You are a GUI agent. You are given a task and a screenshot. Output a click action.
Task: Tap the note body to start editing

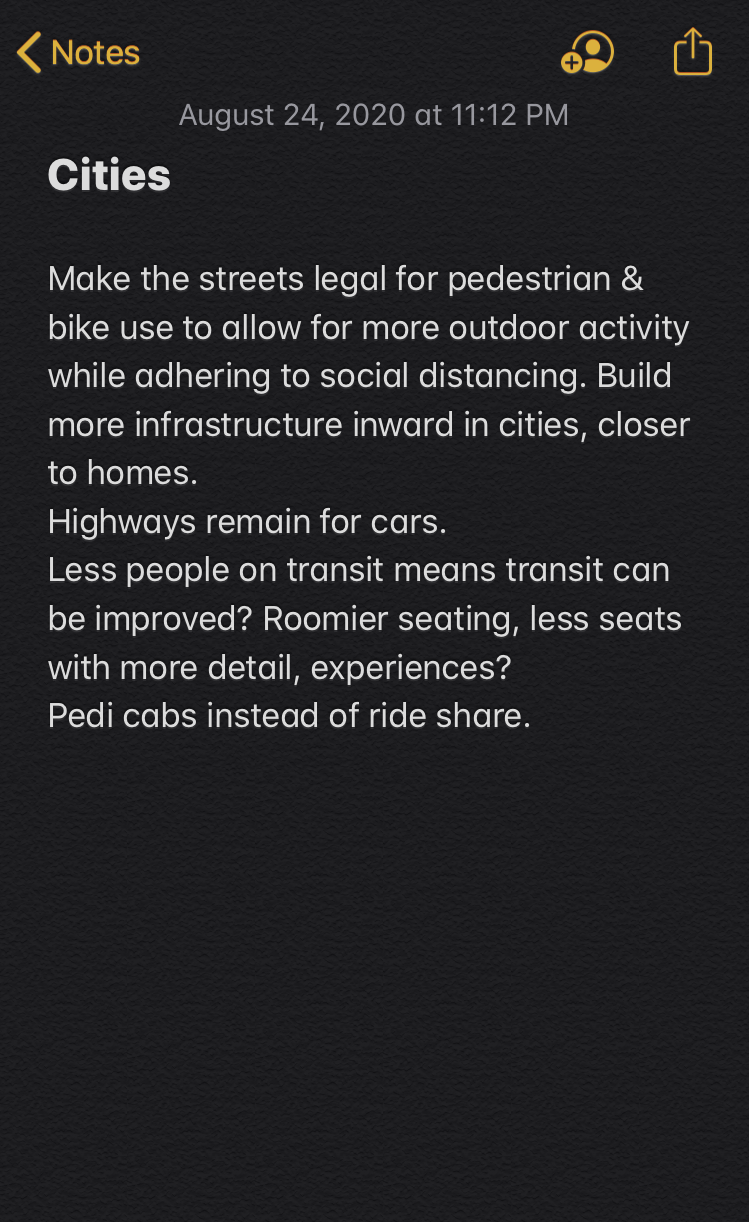pos(370,497)
